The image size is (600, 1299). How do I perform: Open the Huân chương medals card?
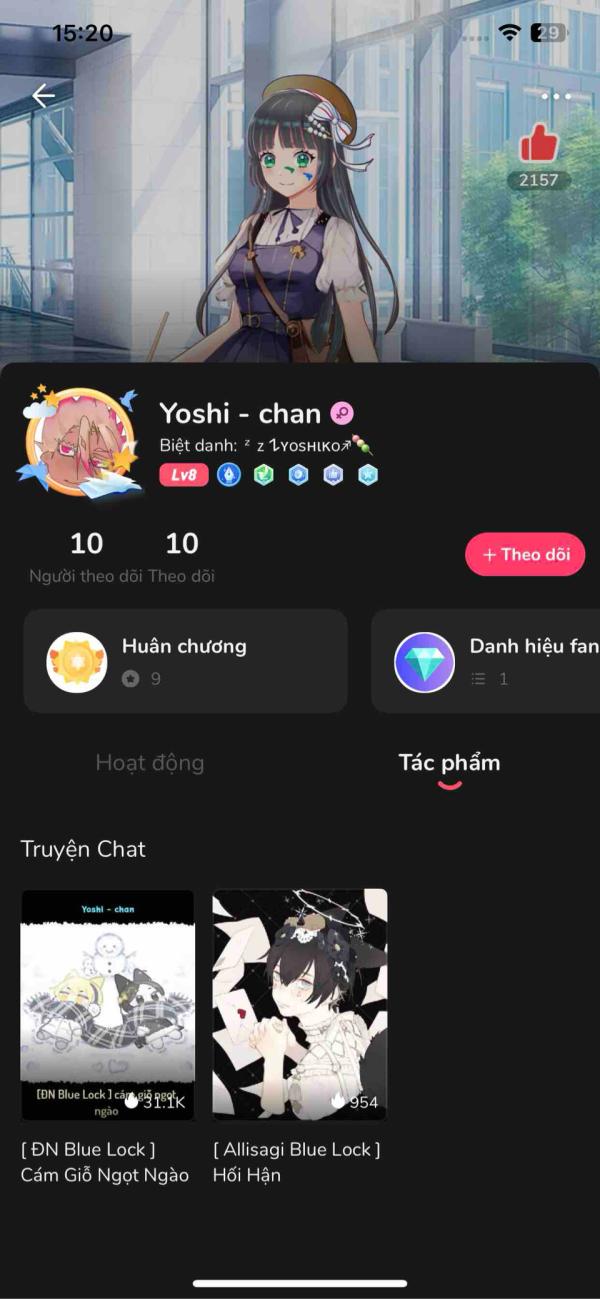(x=185, y=661)
